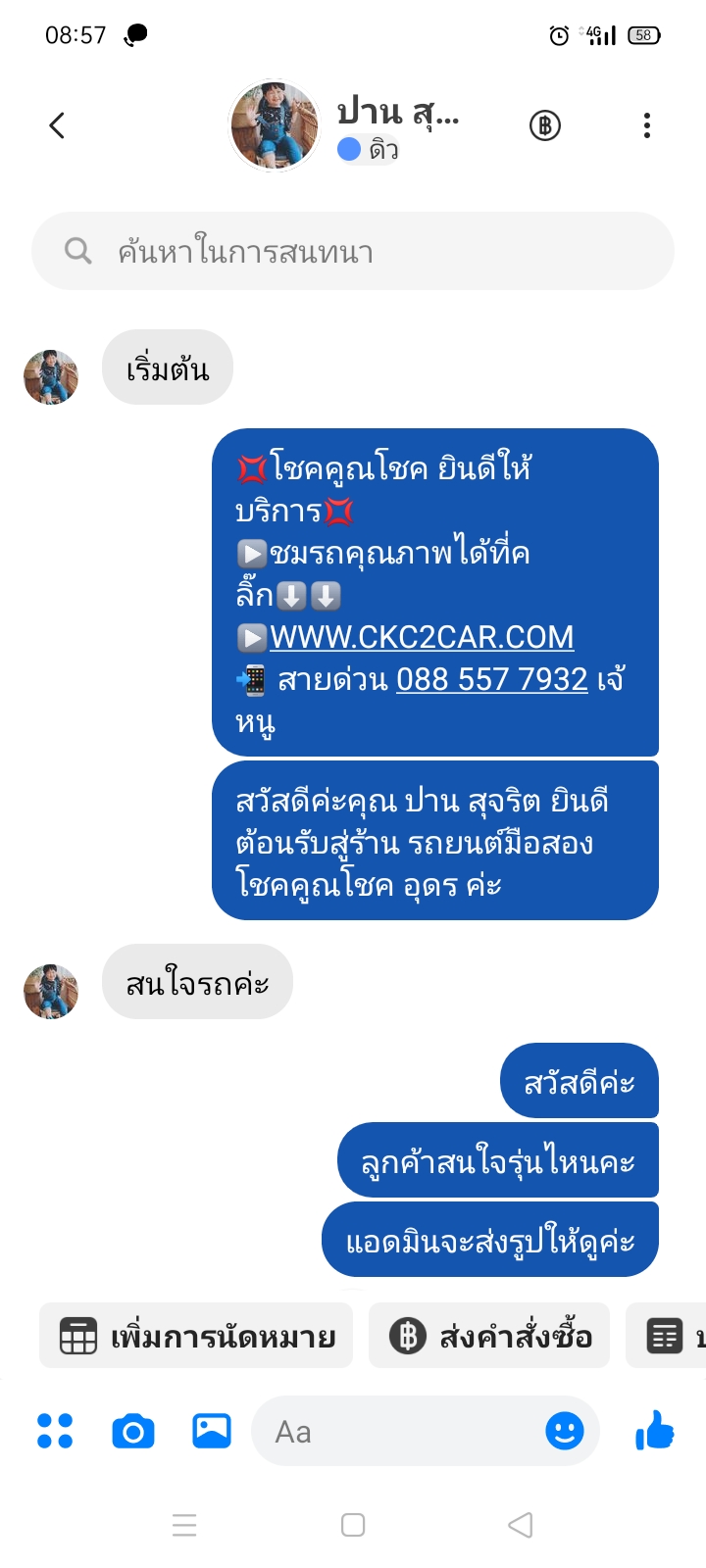Open the three-dot overflow menu
Viewport: 706px width, 1568px height.
tap(646, 125)
